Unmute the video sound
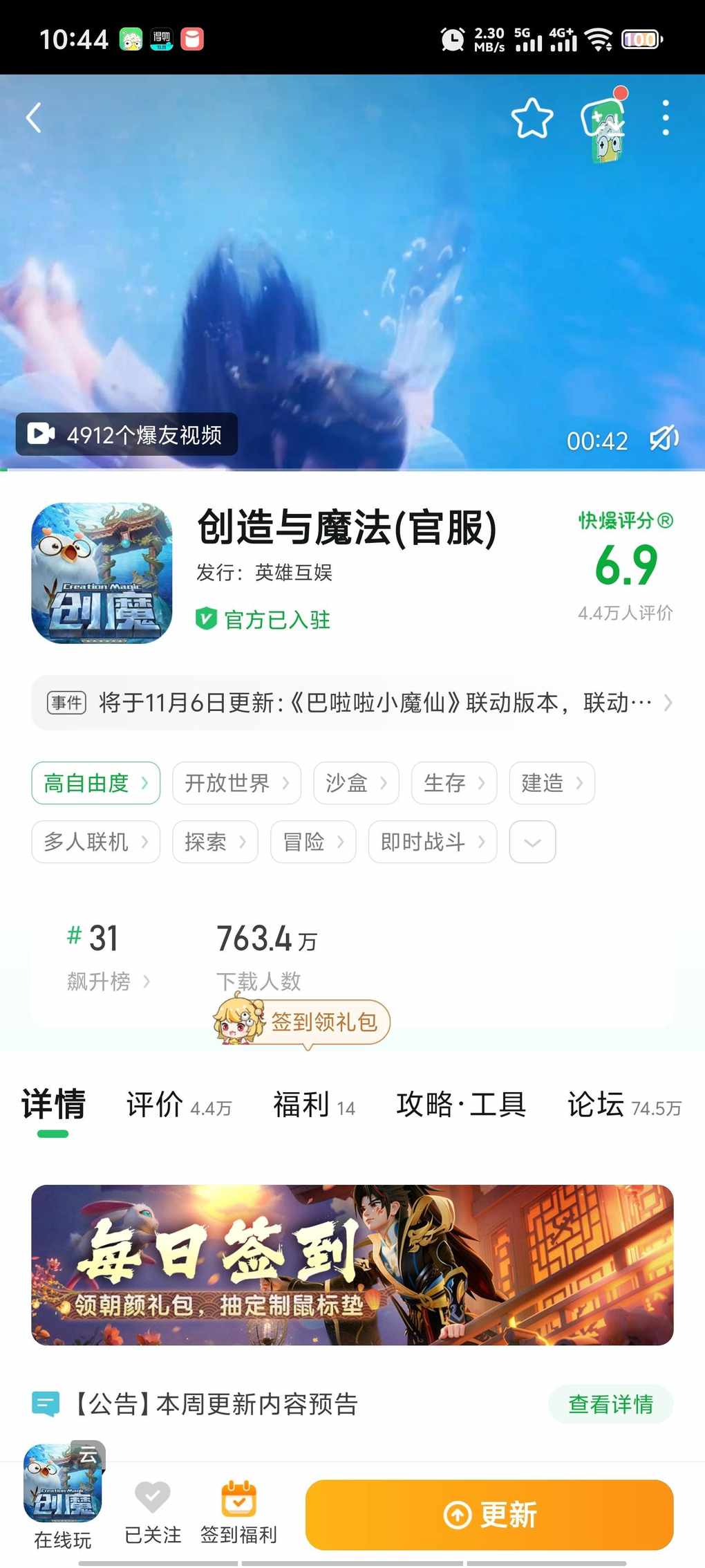Screen dimensions: 705x1568 [x=664, y=439]
